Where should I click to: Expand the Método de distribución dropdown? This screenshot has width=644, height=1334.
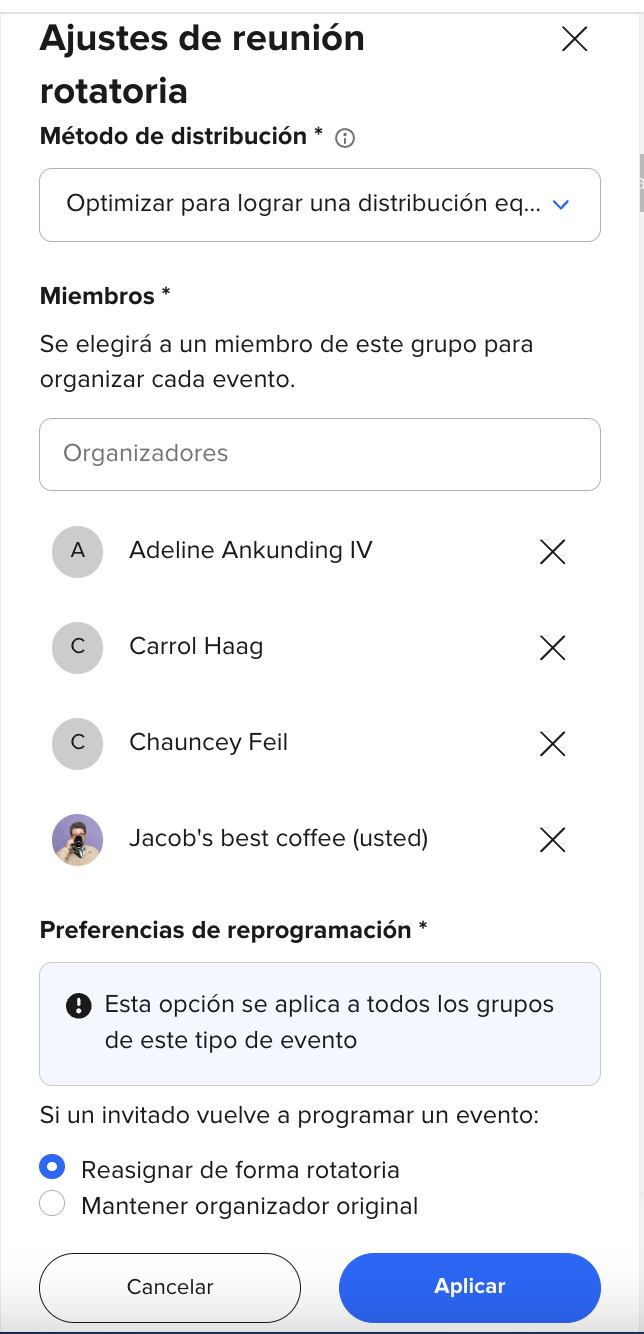click(x=320, y=205)
